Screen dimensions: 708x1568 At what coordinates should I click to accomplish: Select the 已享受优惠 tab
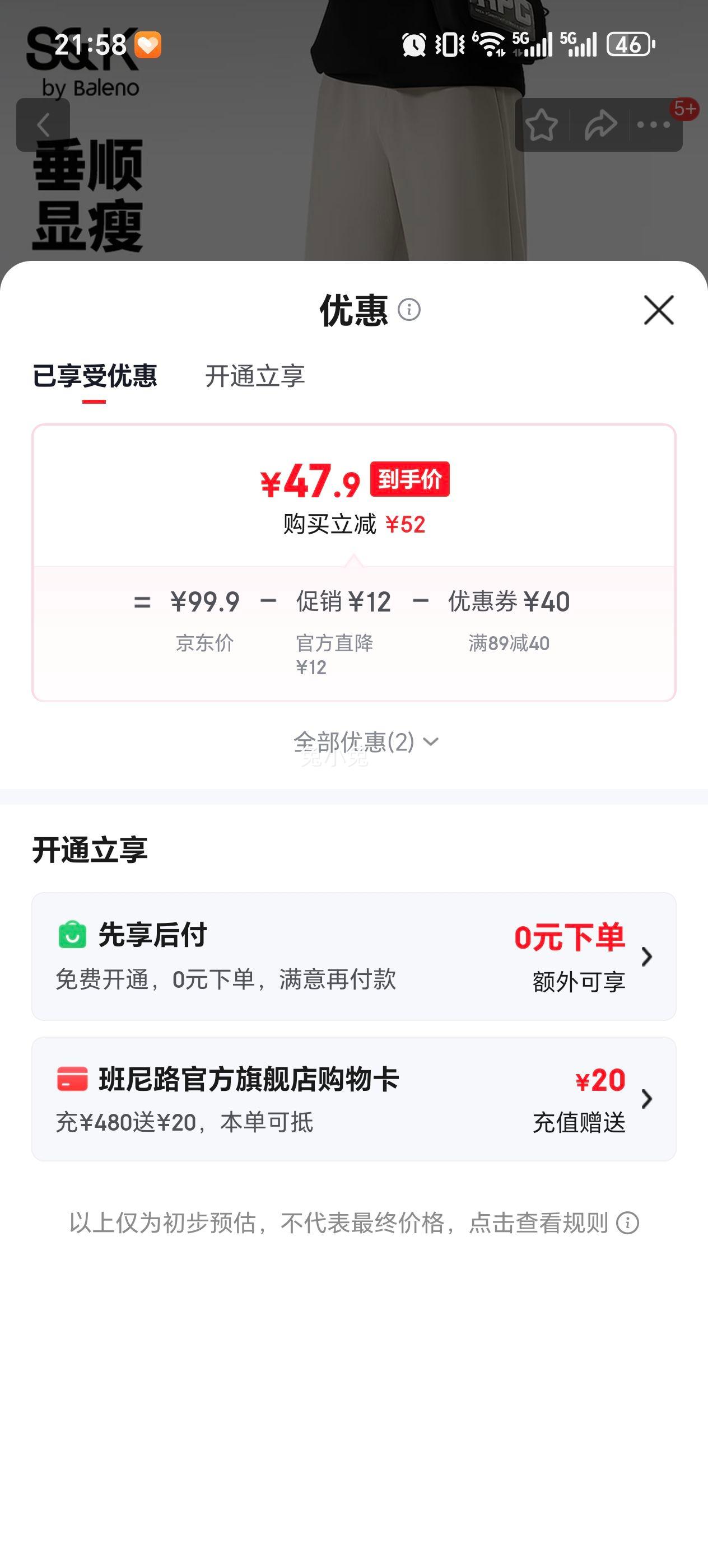click(96, 376)
